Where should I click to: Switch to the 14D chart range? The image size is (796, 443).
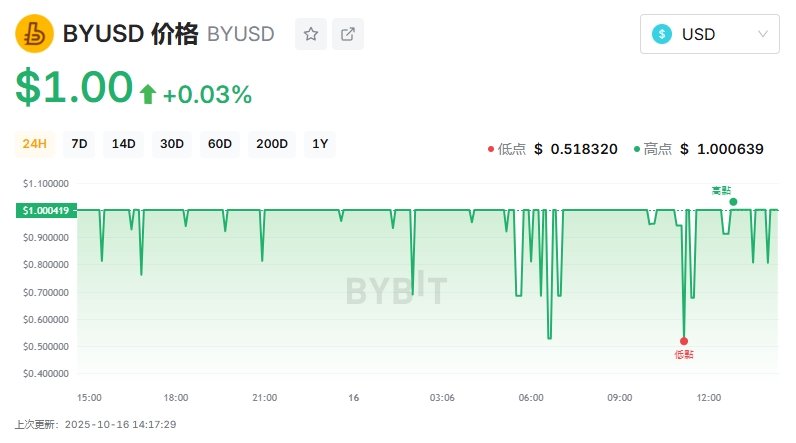(x=124, y=144)
